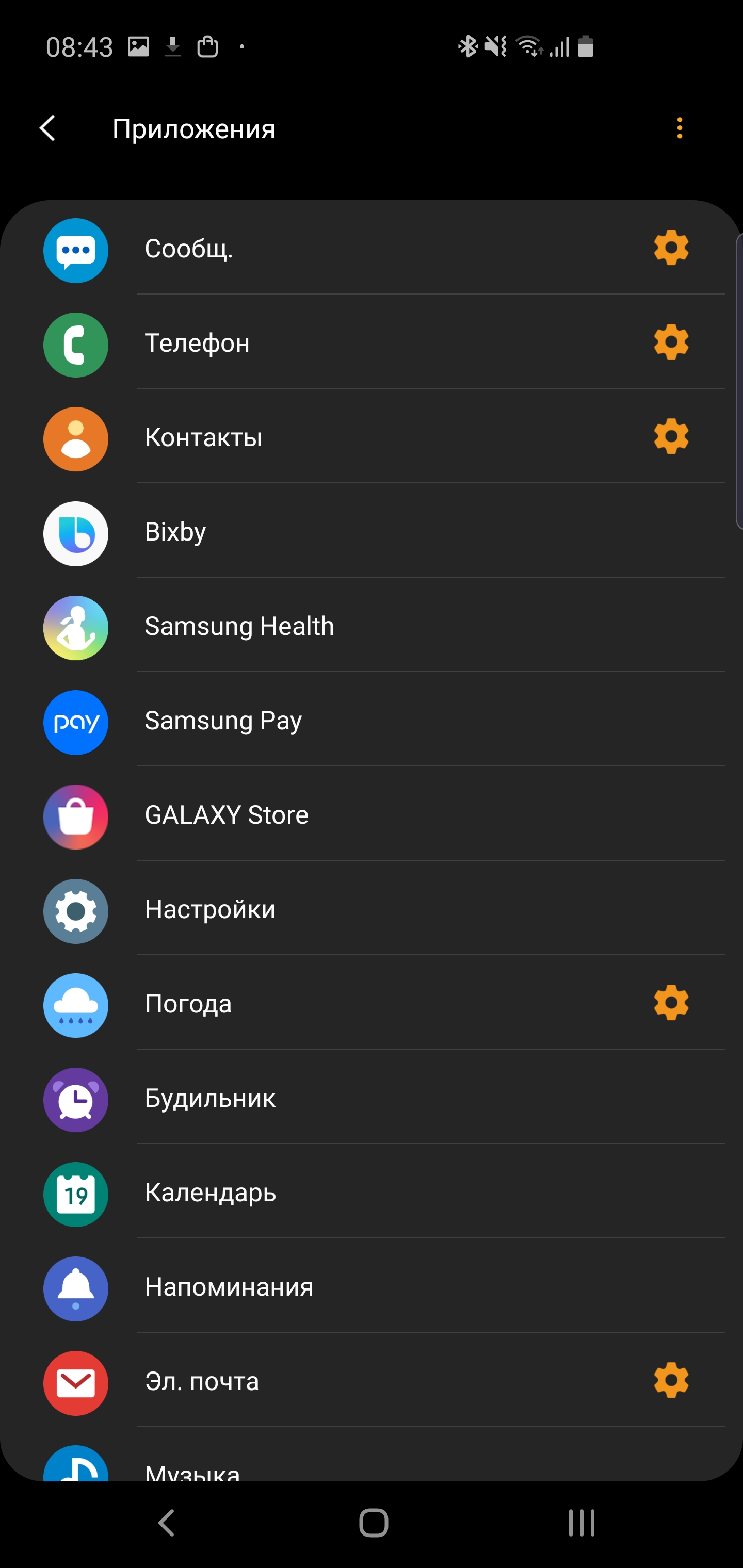The height and width of the screenshot is (1568, 743).
Task: Tap the gear icon next to Телефон
Action: pyautogui.click(x=671, y=342)
